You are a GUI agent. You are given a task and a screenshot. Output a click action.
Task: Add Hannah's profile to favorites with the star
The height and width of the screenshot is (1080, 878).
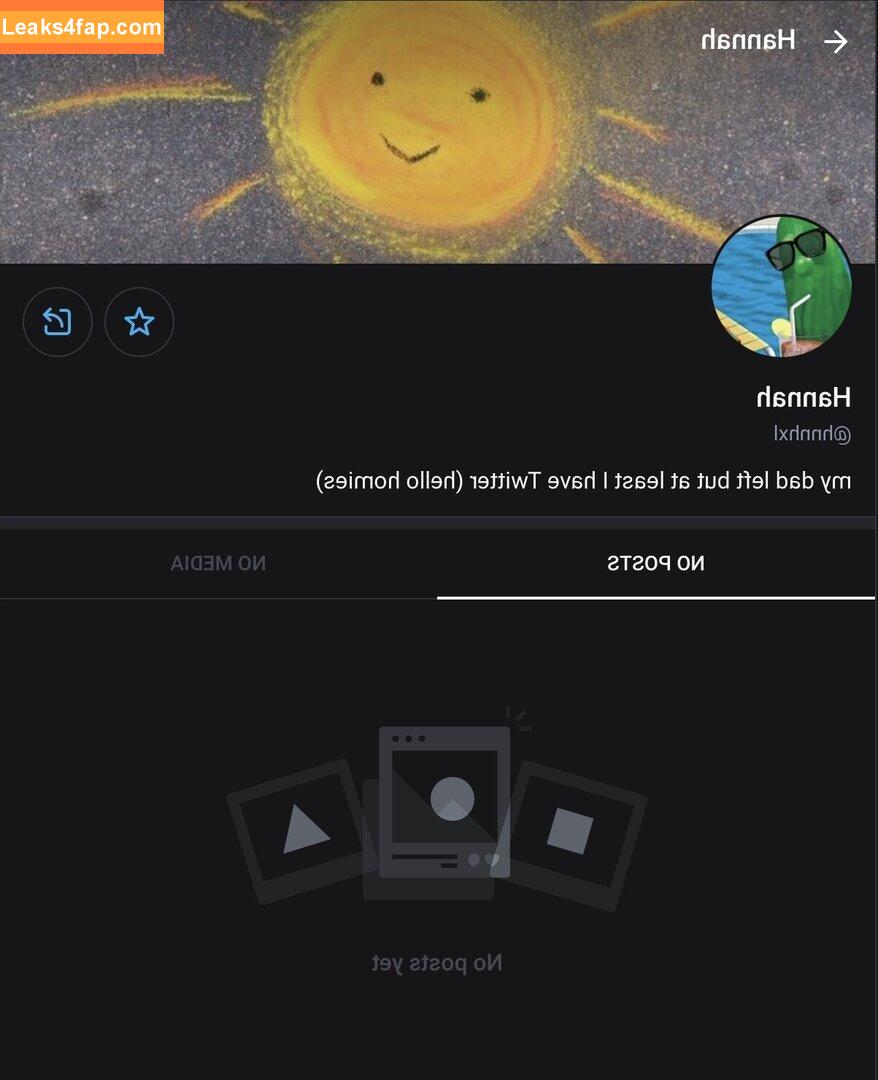[x=139, y=322]
